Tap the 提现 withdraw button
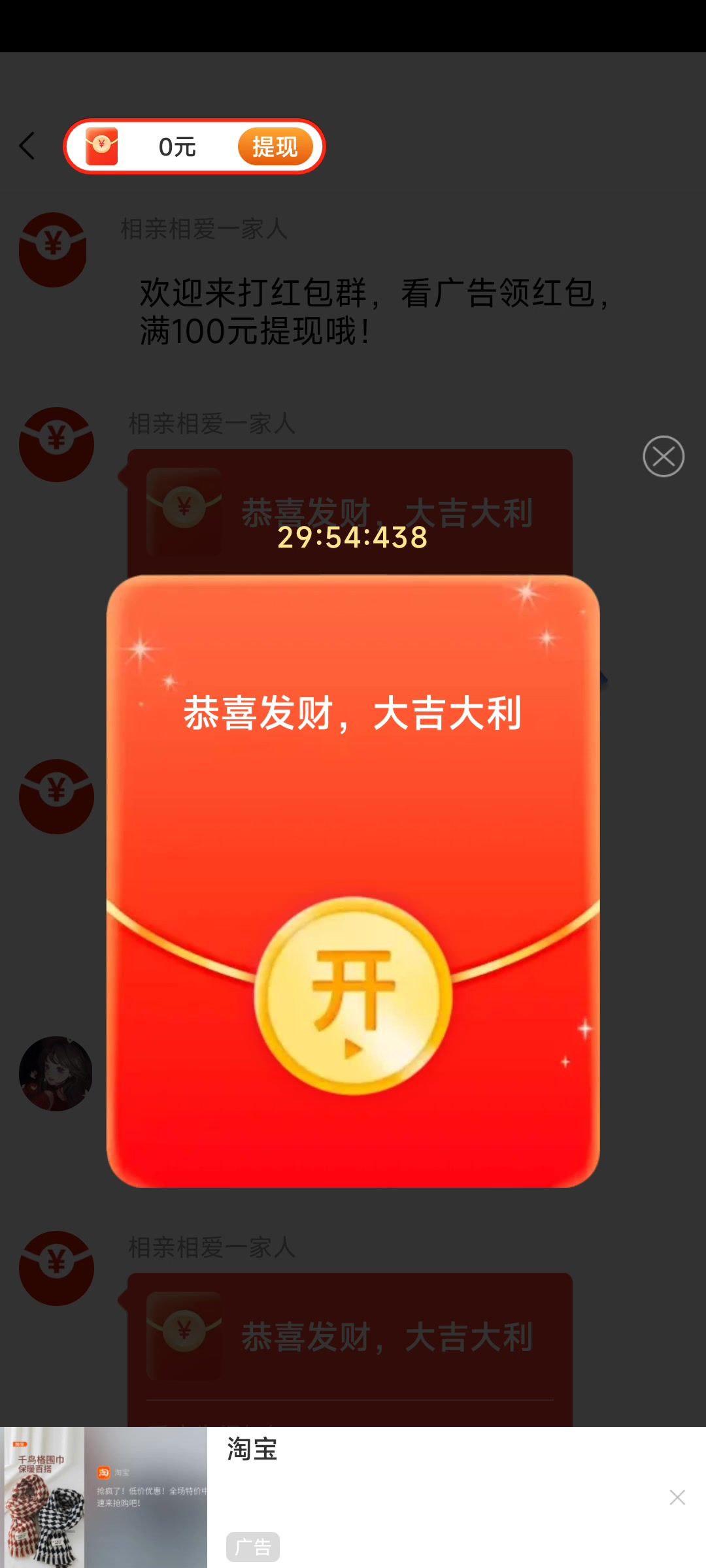The width and height of the screenshot is (706, 1568). coord(275,147)
